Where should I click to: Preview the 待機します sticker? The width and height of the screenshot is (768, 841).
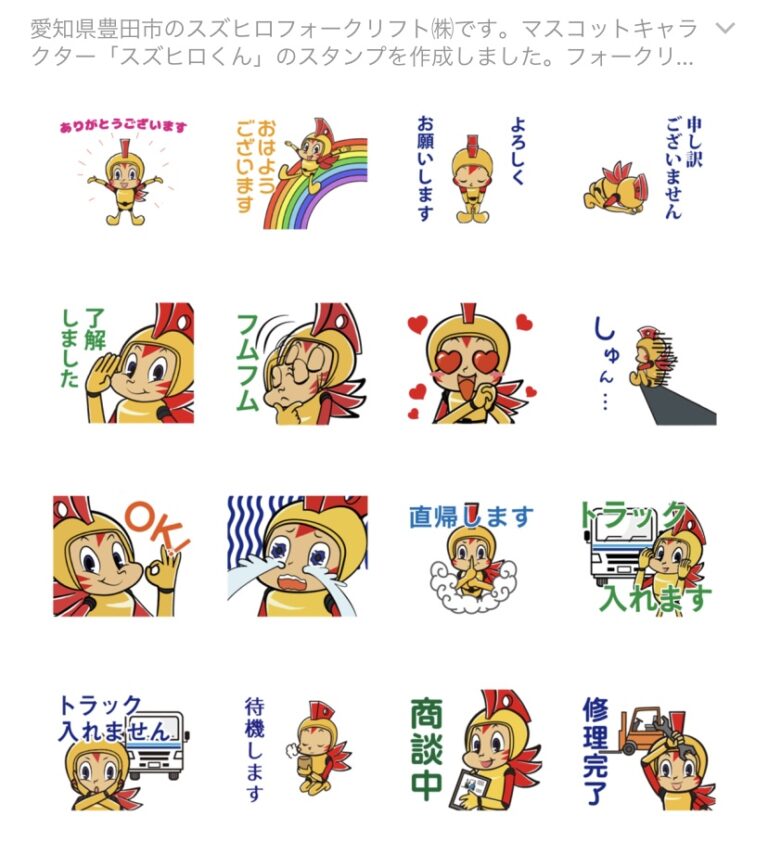click(x=298, y=748)
